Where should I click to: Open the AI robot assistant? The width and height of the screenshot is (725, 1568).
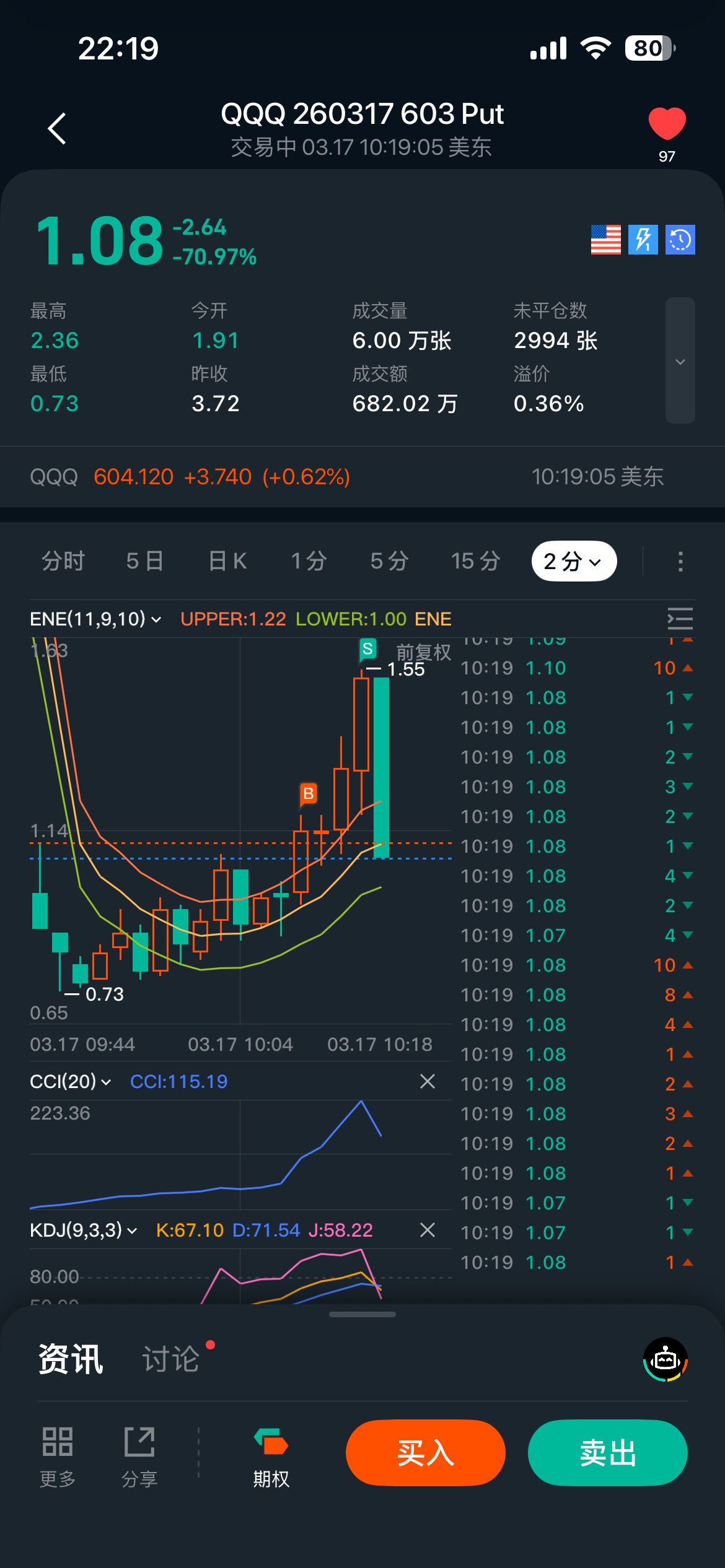click(x=666, y=1359)
